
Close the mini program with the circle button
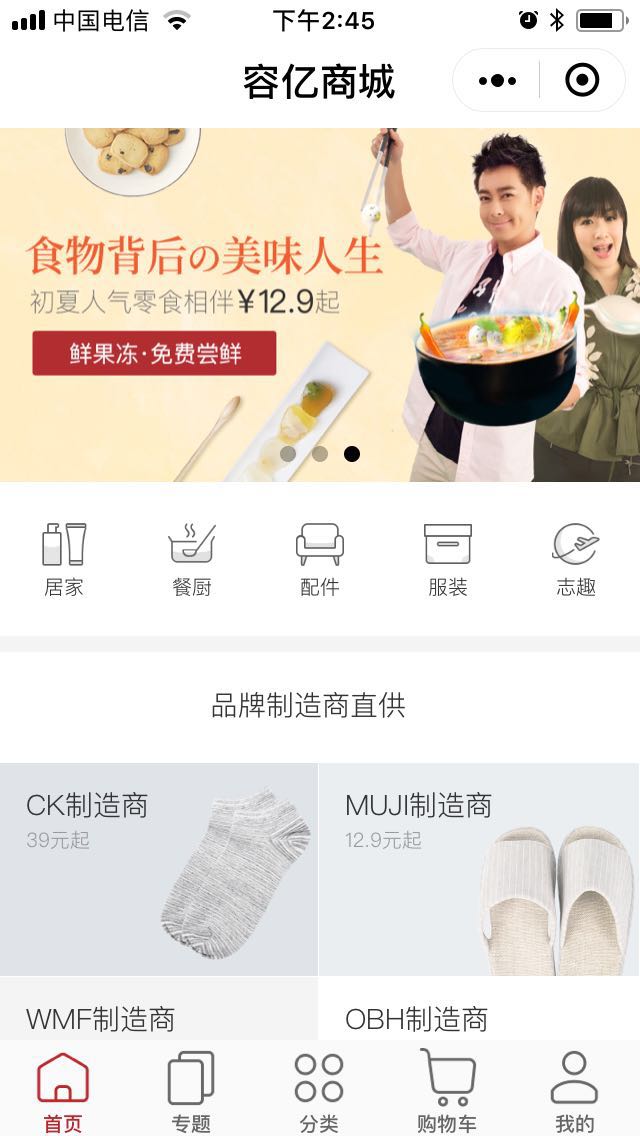(x=582, y=80)
